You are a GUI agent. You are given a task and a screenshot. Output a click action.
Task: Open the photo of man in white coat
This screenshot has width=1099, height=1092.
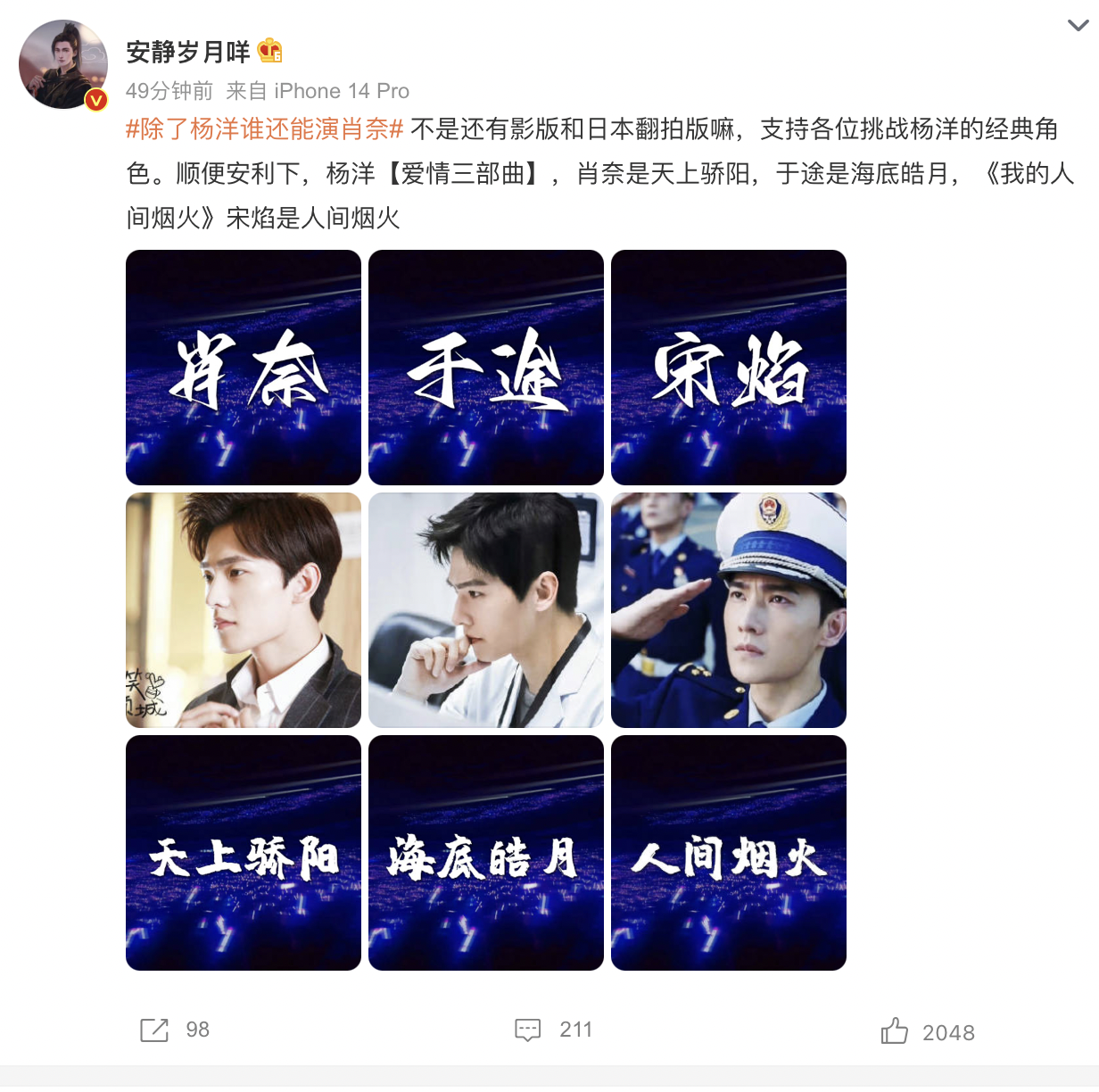[x=486, y=610]
